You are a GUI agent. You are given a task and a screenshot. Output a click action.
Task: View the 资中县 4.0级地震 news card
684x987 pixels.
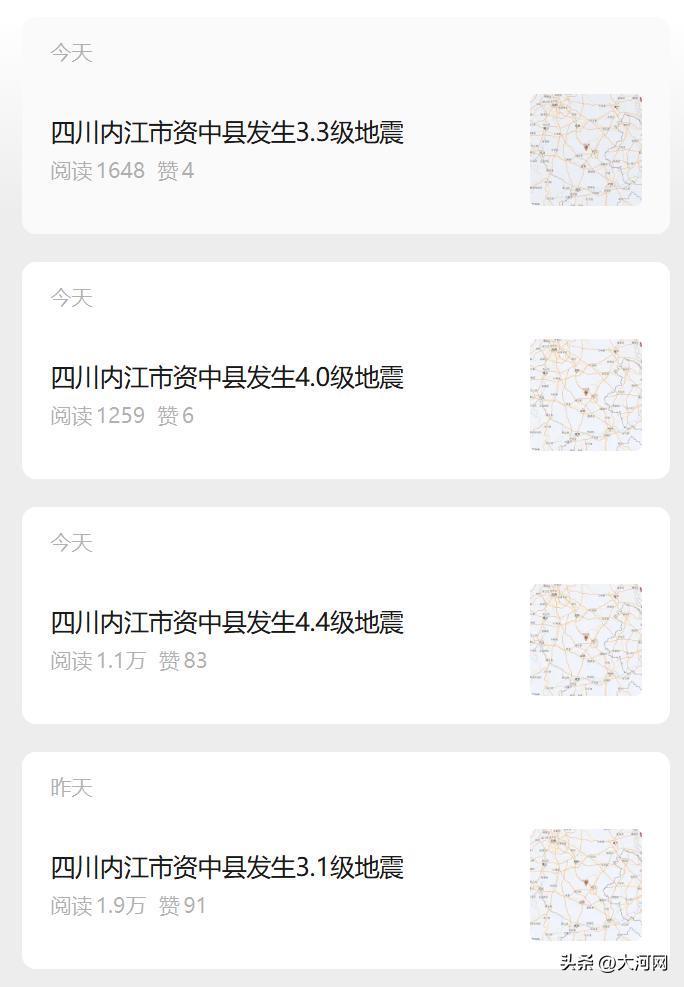pyautogui.click(x=228, y=378)
